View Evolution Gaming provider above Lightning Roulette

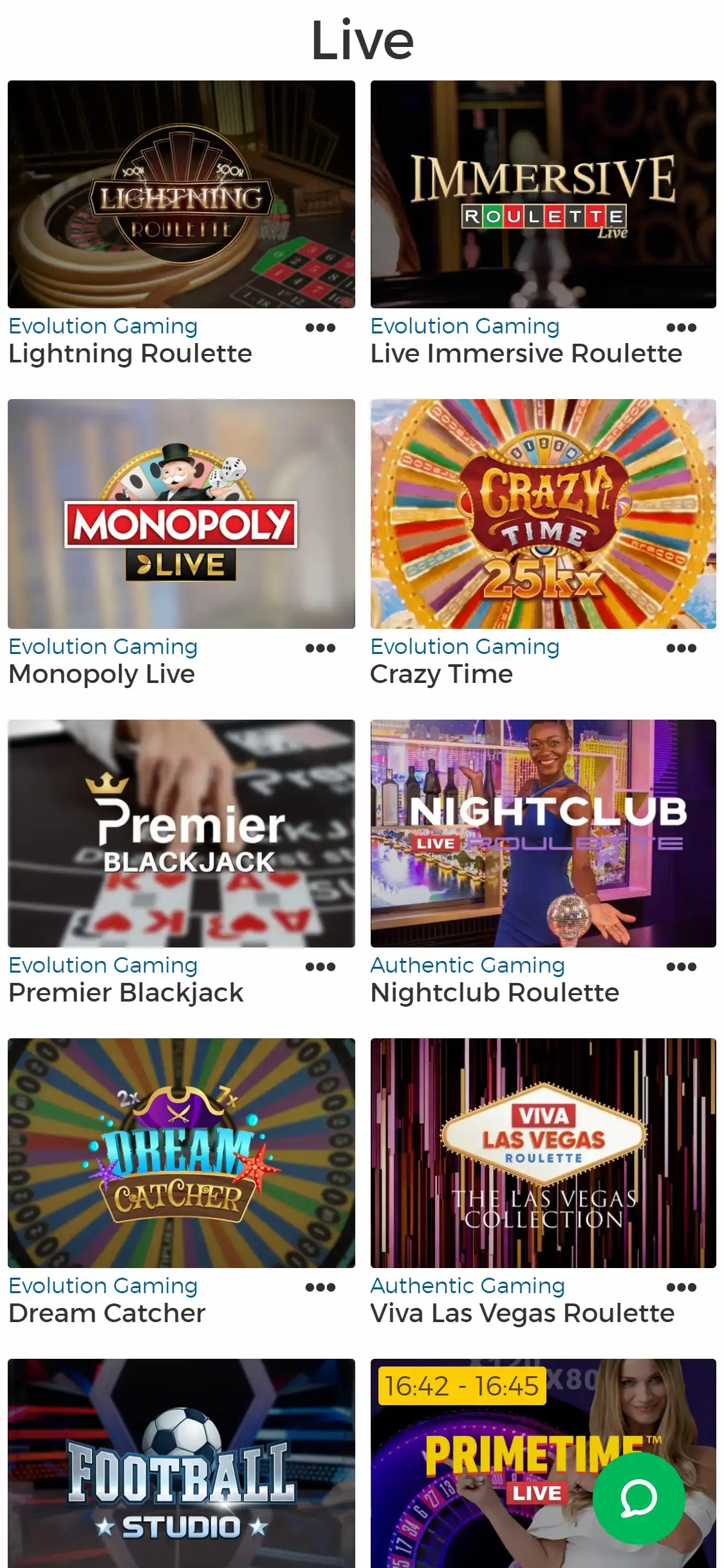[103, 326]
